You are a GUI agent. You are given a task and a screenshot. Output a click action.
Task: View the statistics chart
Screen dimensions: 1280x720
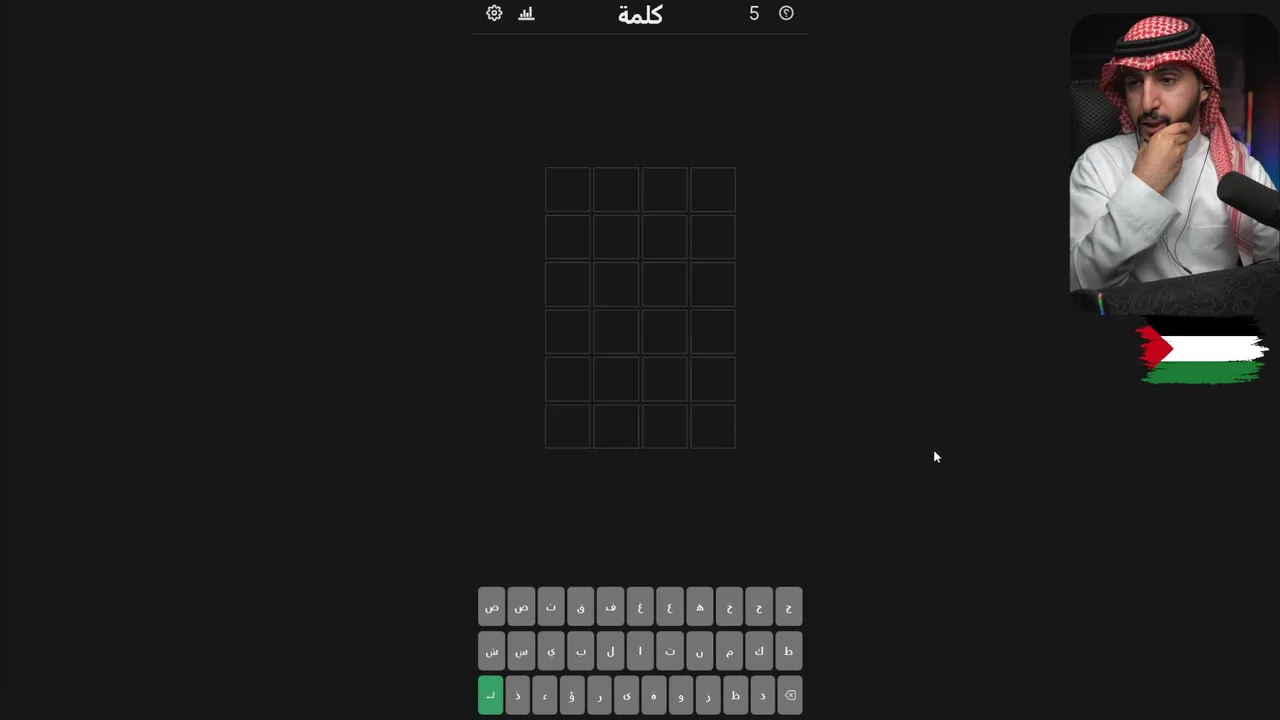[526, 13]
